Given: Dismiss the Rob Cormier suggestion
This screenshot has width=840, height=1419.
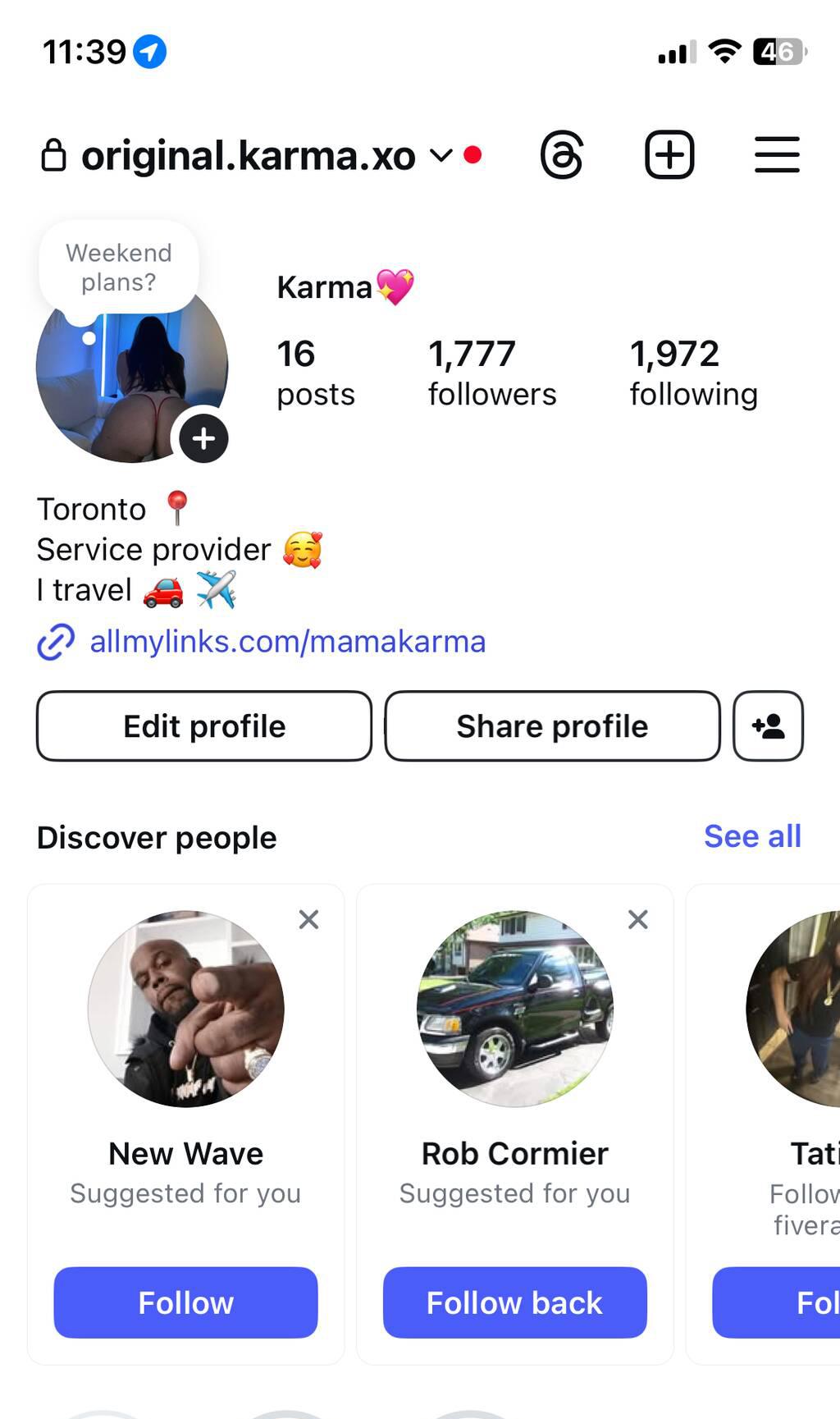Looking at the screenshot, I should coord(637,919).
